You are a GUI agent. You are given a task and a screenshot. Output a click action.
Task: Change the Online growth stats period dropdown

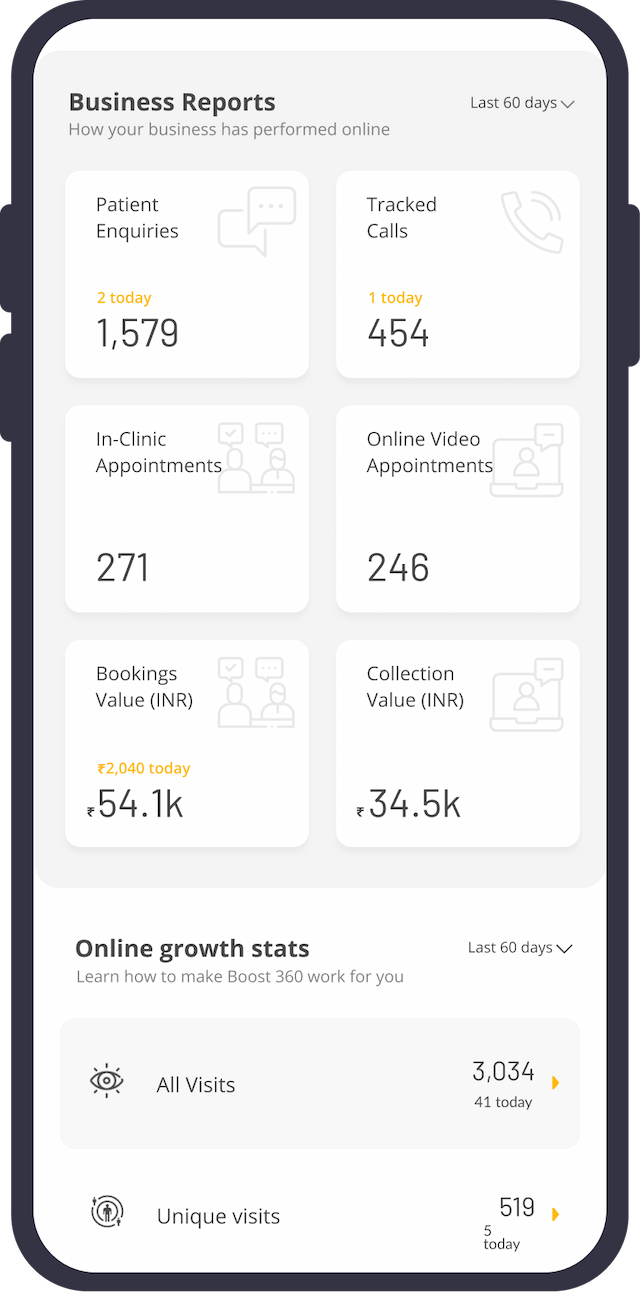[519, 948]
